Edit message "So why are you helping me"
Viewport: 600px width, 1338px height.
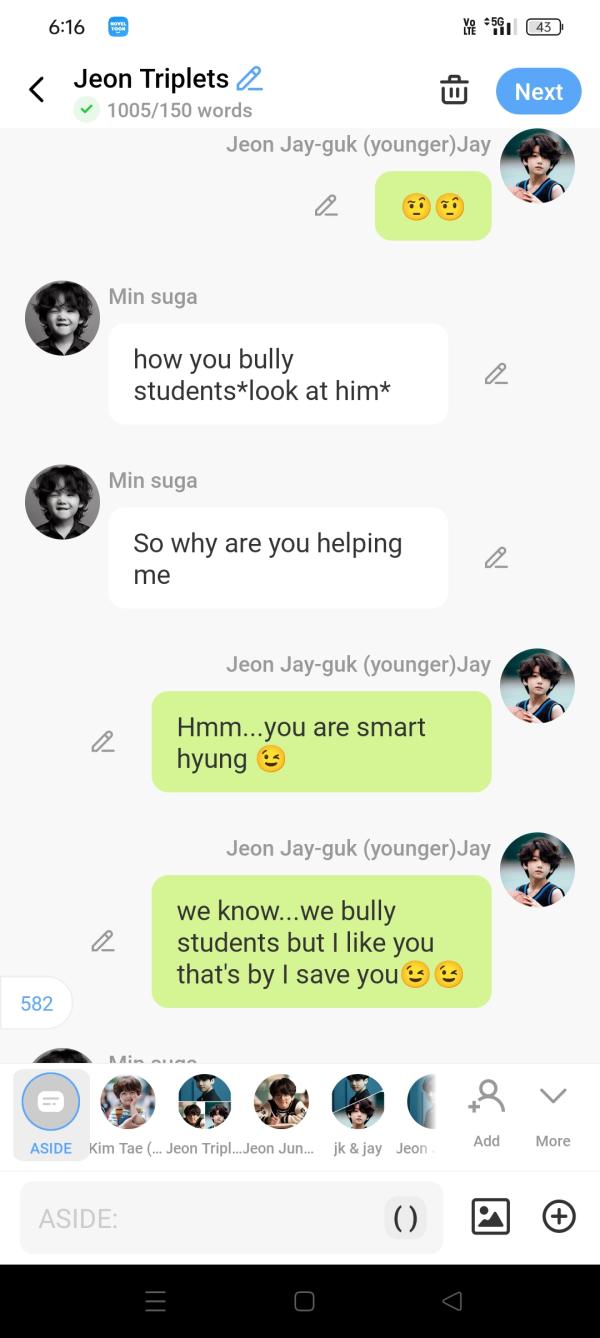496,558
